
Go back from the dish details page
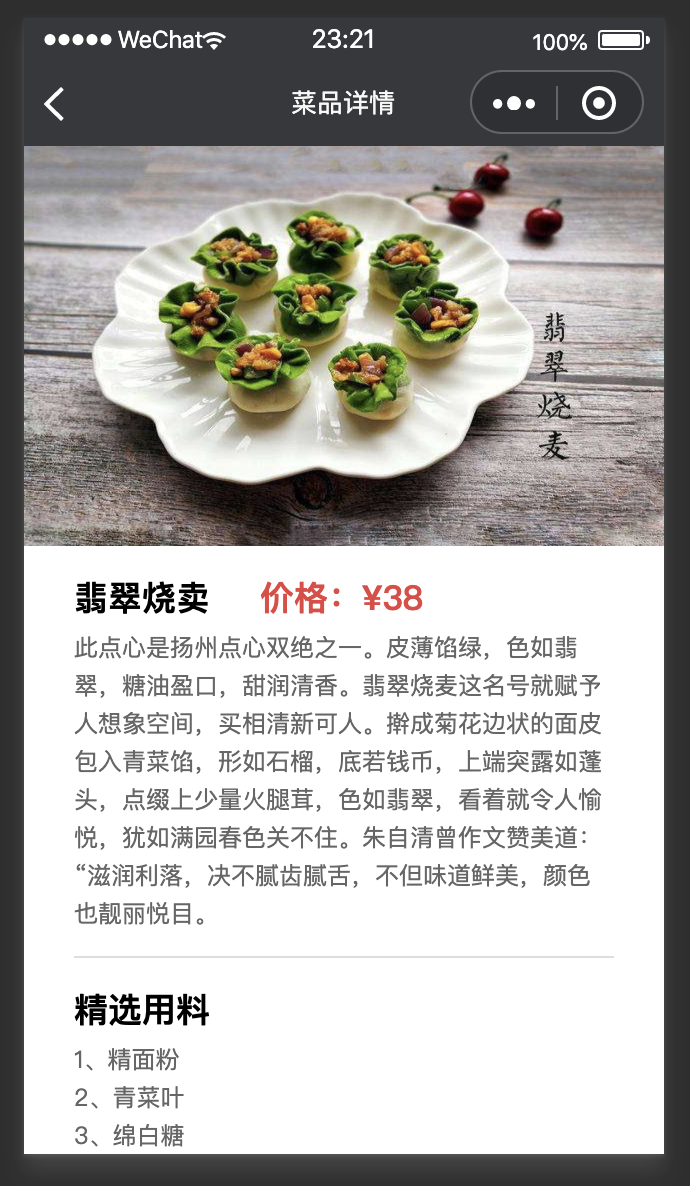pyautogui.click(x=55, y=103)
